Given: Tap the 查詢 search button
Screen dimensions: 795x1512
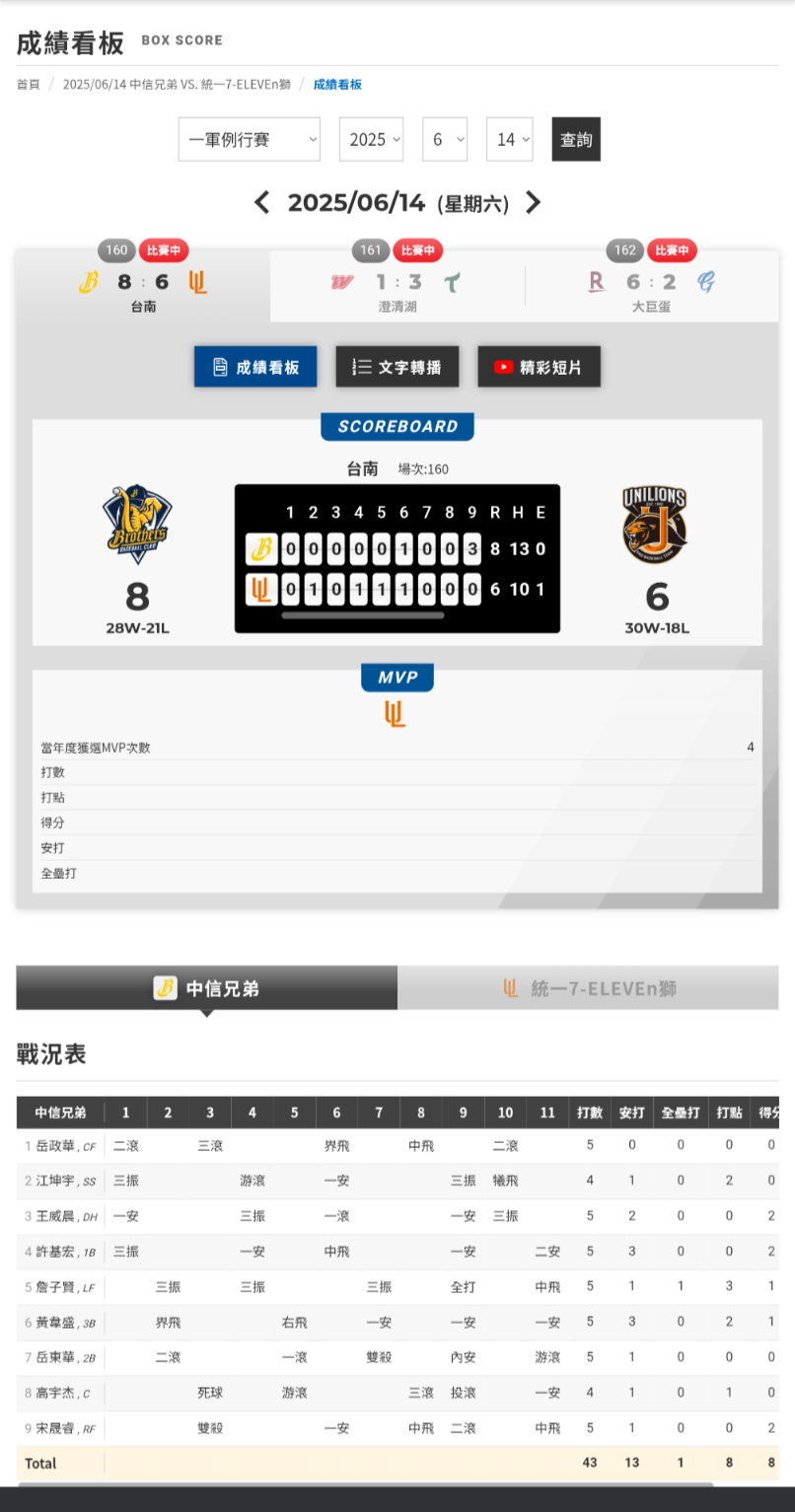Looking at the screenshot, I should [576, 139].
